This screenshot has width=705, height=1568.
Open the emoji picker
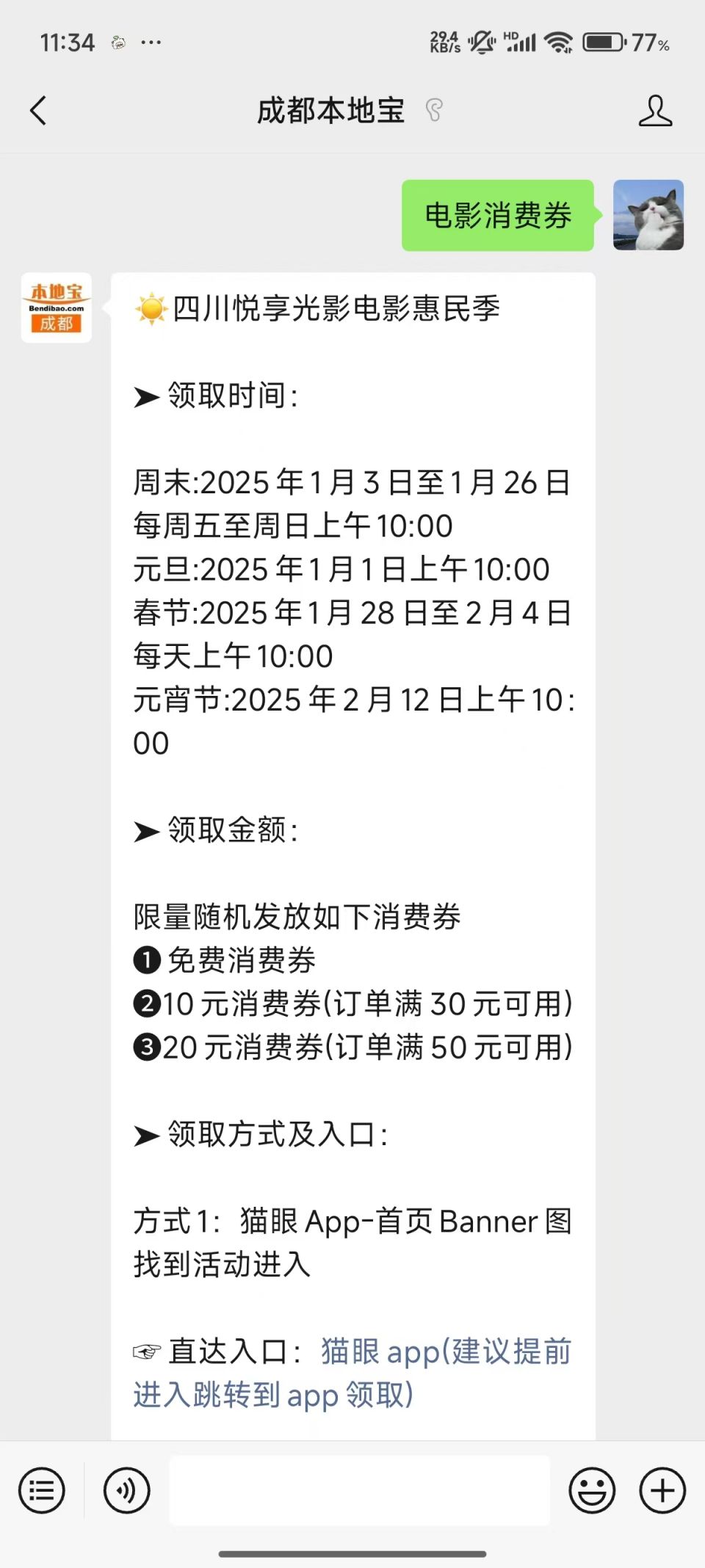pos(592,1490)
